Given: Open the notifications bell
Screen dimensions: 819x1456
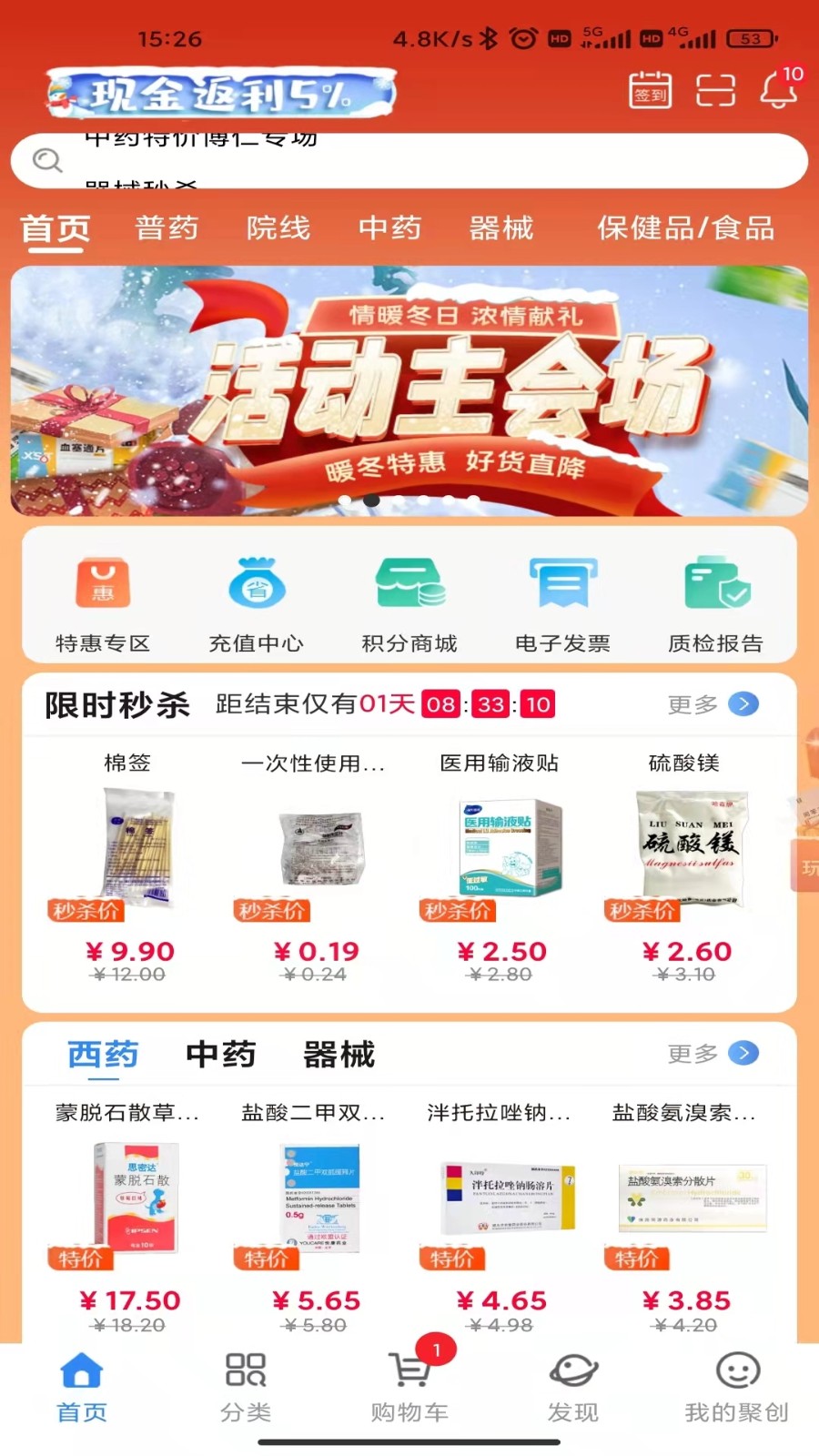Looking at the screenshot, I should point(779,90).
